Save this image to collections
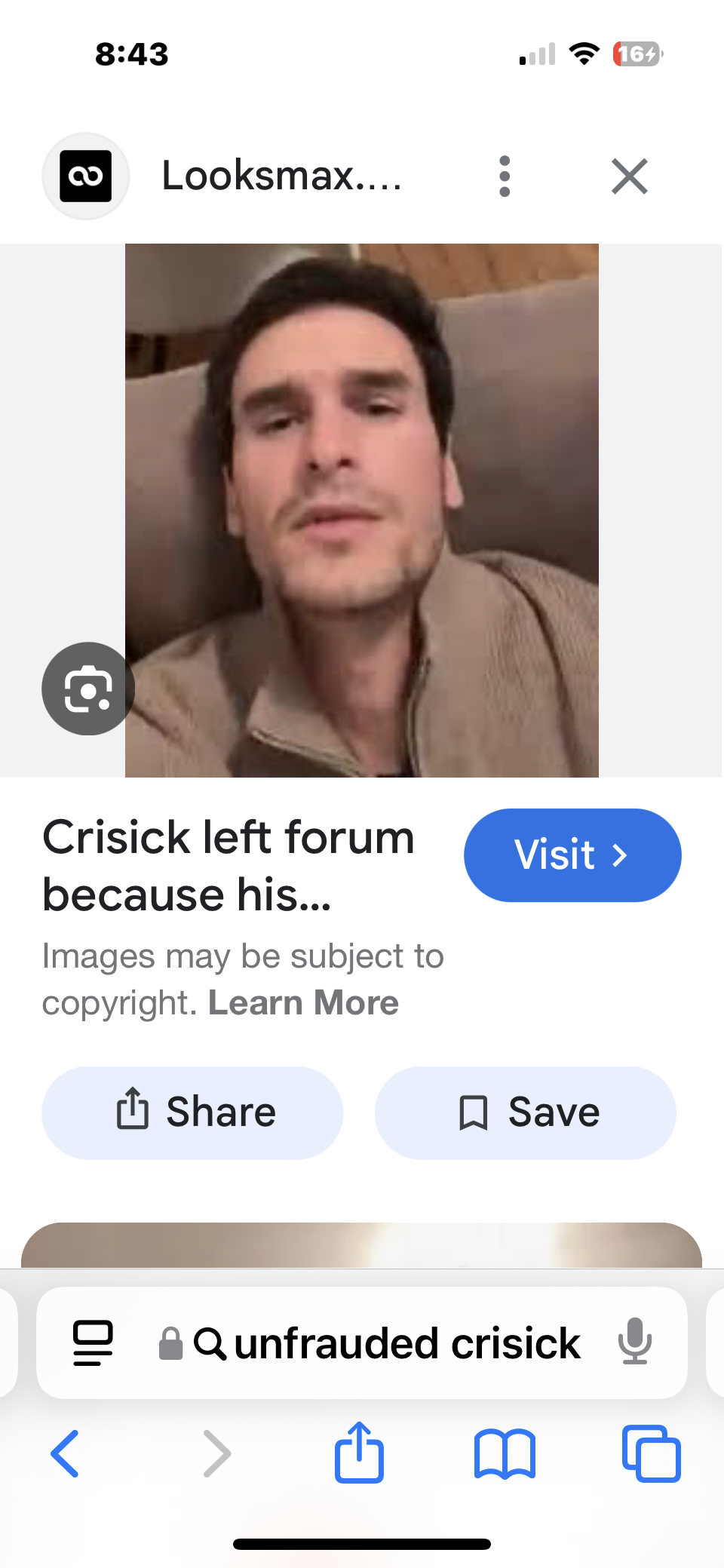724x1568 pixels. pos(525,1112)
